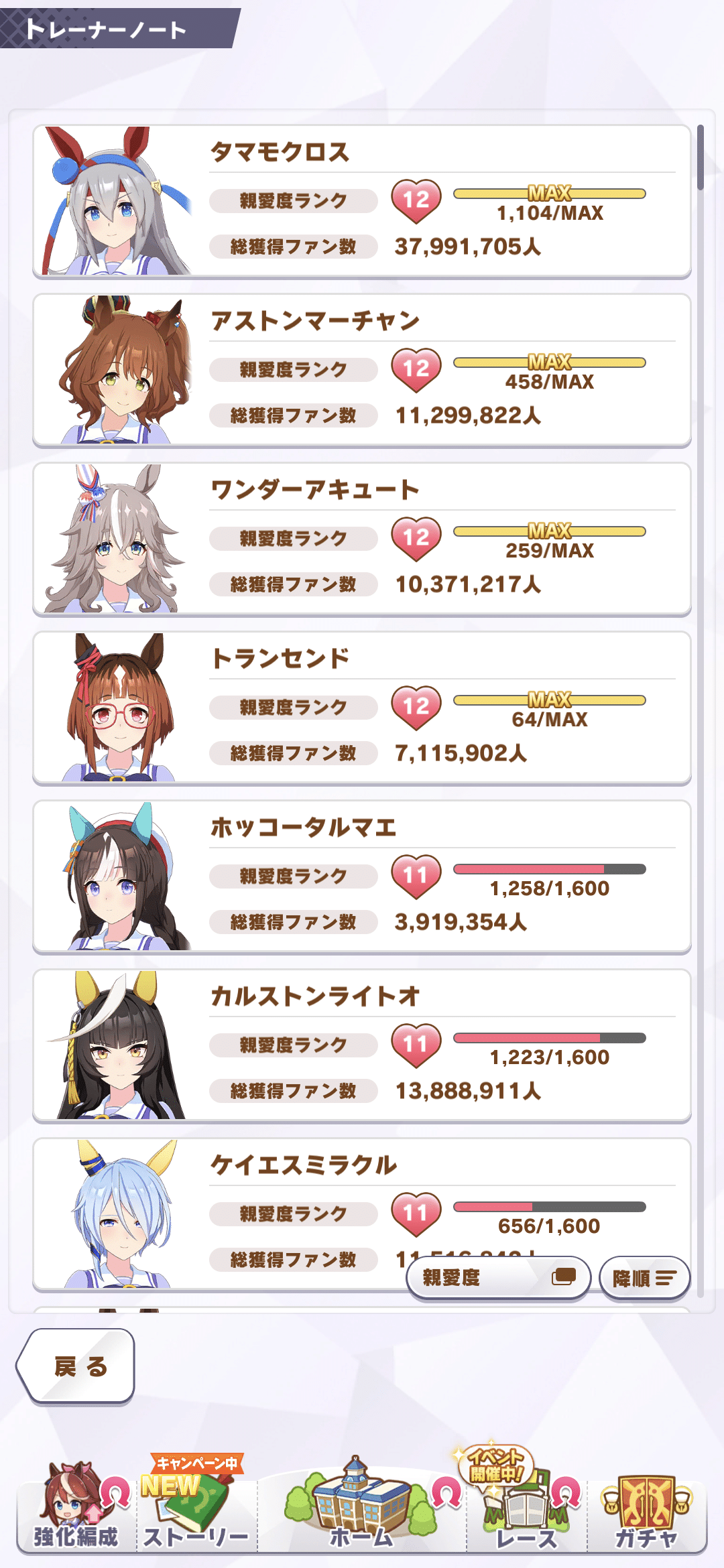Toggle the 降順 sort order button

[644, 1277]
